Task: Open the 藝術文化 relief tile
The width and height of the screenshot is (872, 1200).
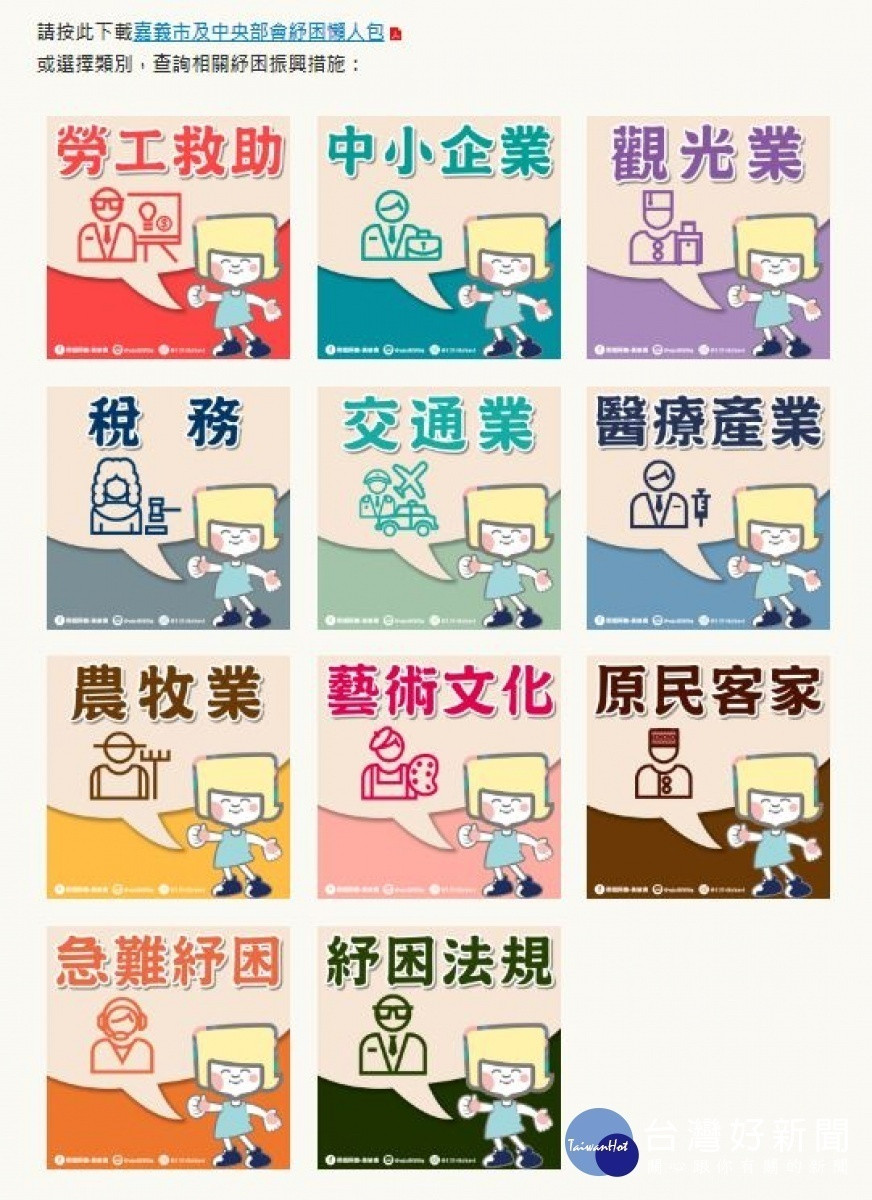Action: coord(439,777)
